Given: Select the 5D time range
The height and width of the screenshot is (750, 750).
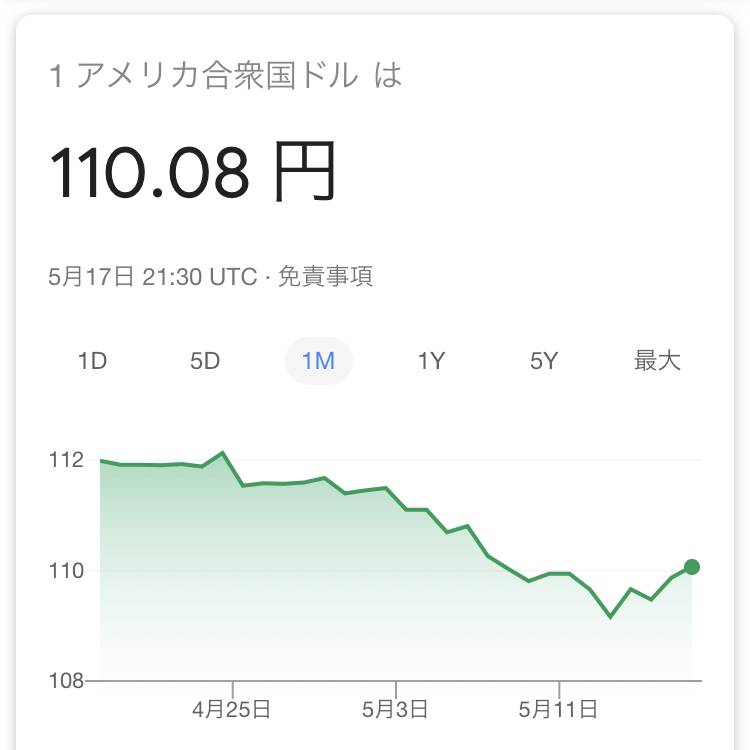Looking at the screenshot, I should (x=205, y=361).
